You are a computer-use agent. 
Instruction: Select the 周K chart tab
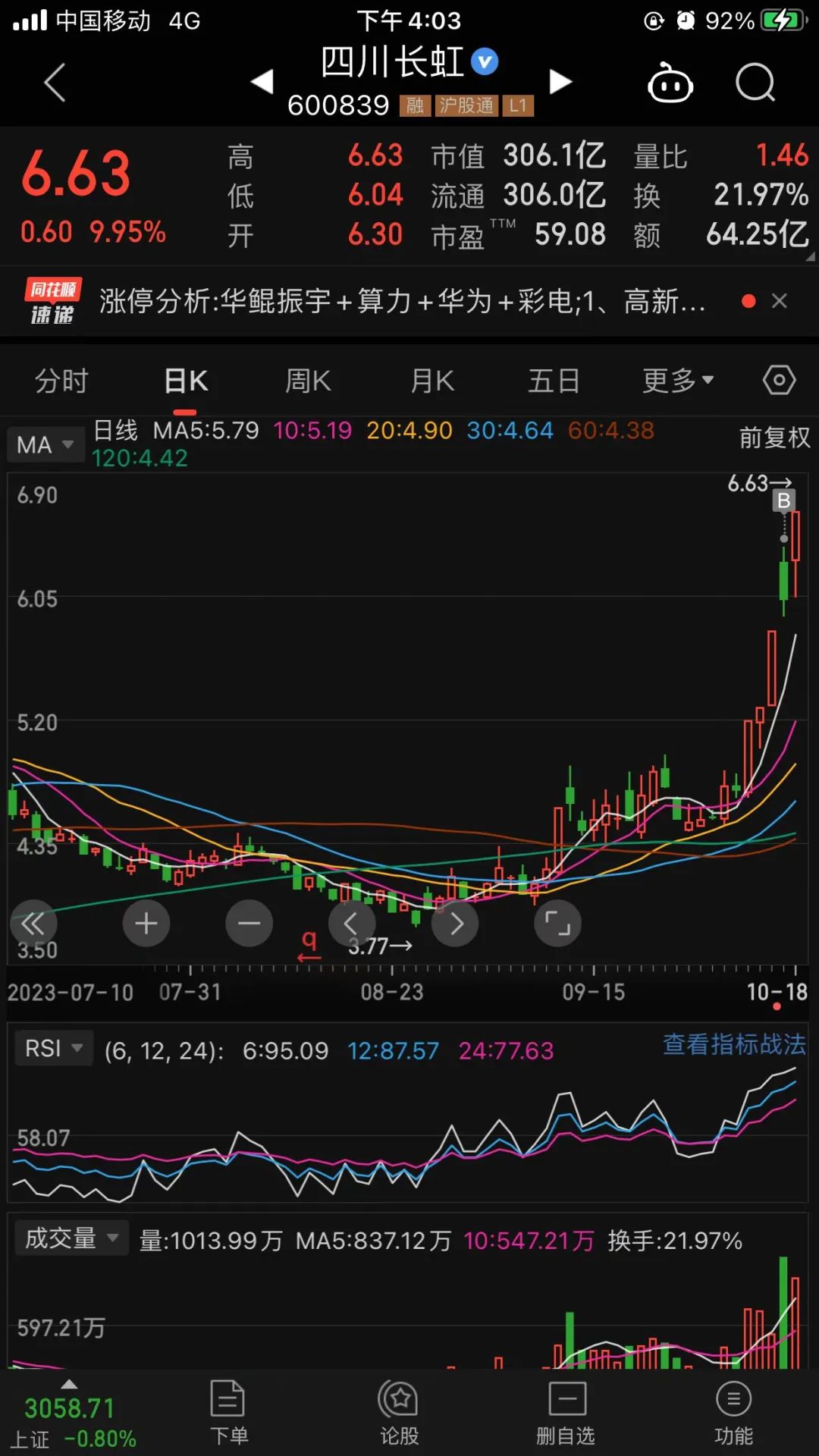308,381
